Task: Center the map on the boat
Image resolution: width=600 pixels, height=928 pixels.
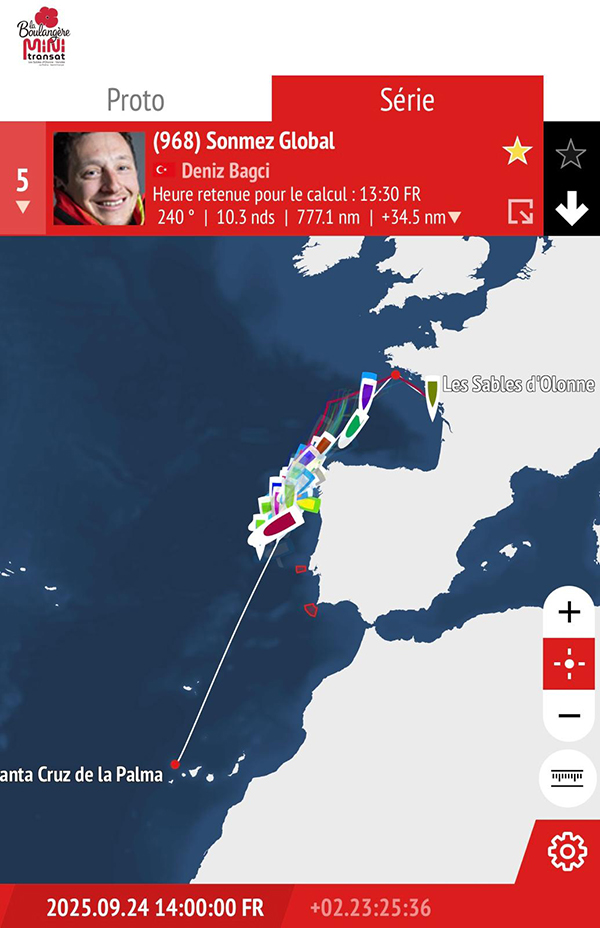Action: (569, 664)
